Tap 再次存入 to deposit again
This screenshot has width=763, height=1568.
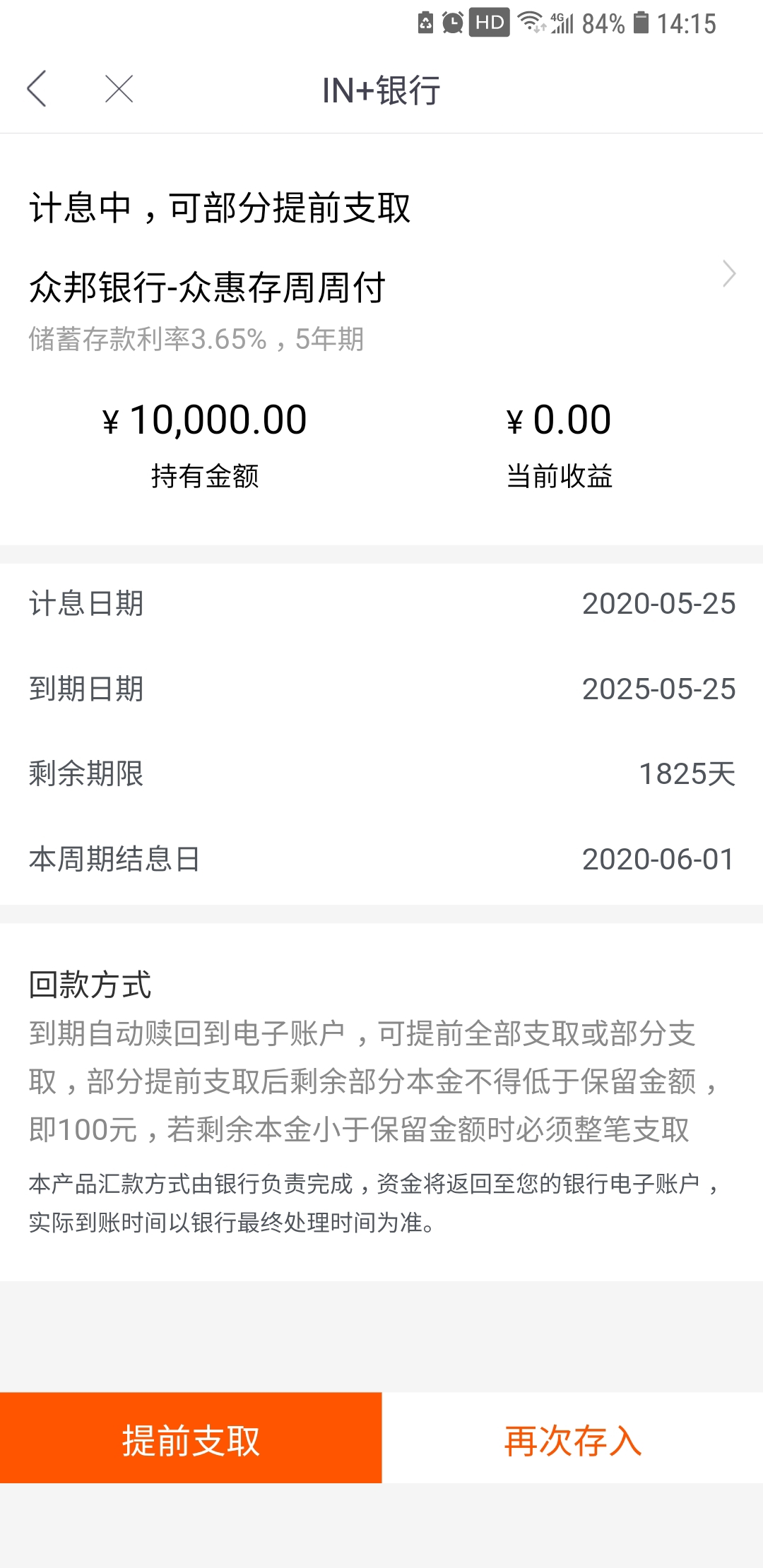(572, 1437)
